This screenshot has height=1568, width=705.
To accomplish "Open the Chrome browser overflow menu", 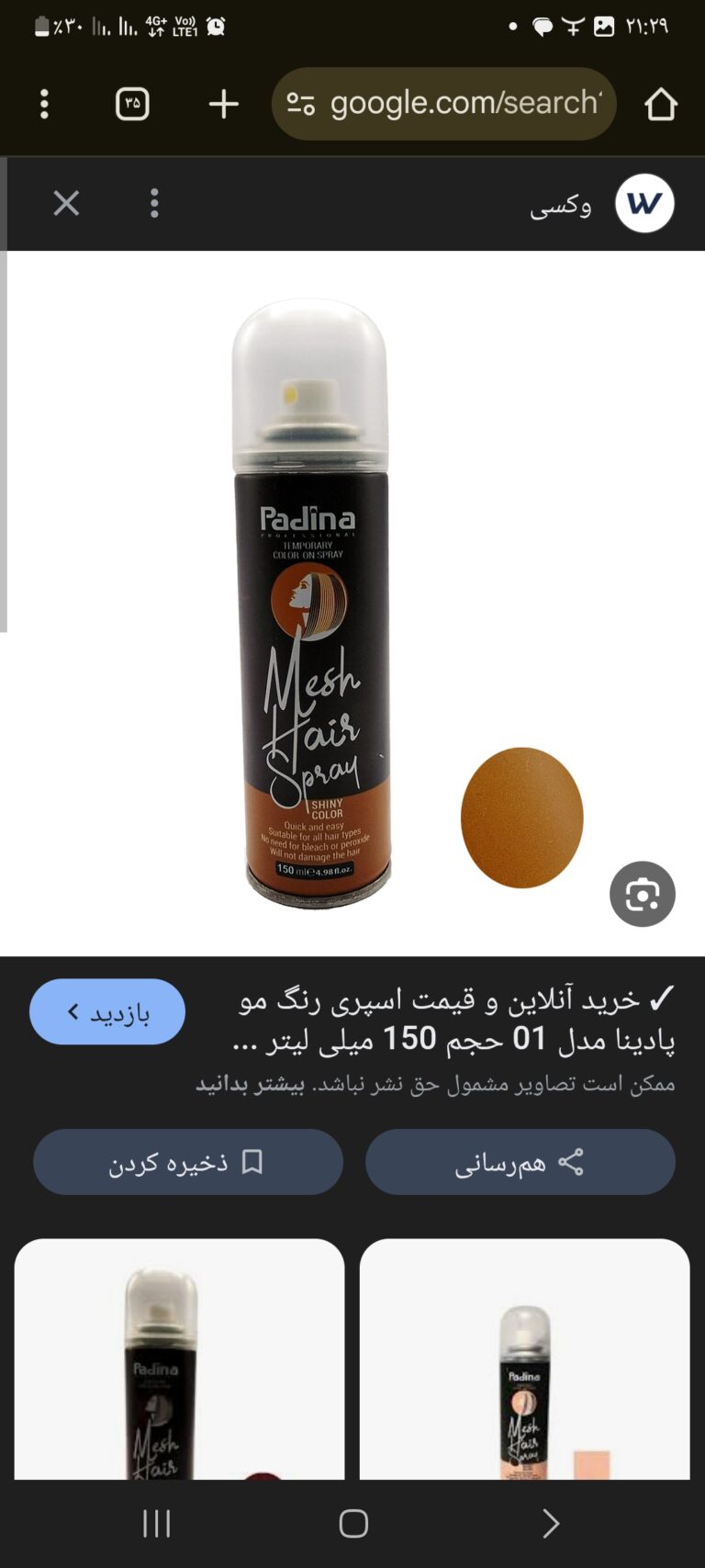I will click(44, 104).
